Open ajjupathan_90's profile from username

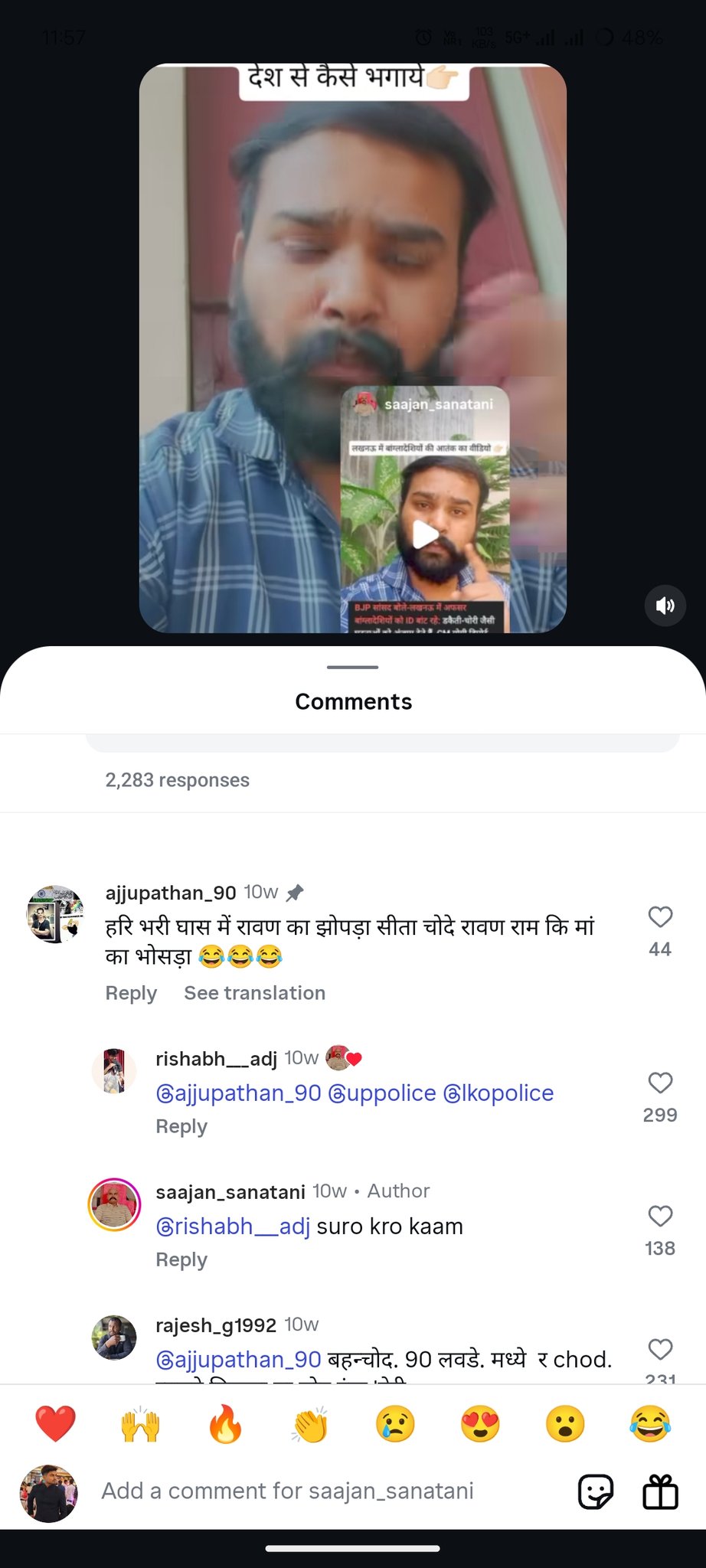point(171,893)
